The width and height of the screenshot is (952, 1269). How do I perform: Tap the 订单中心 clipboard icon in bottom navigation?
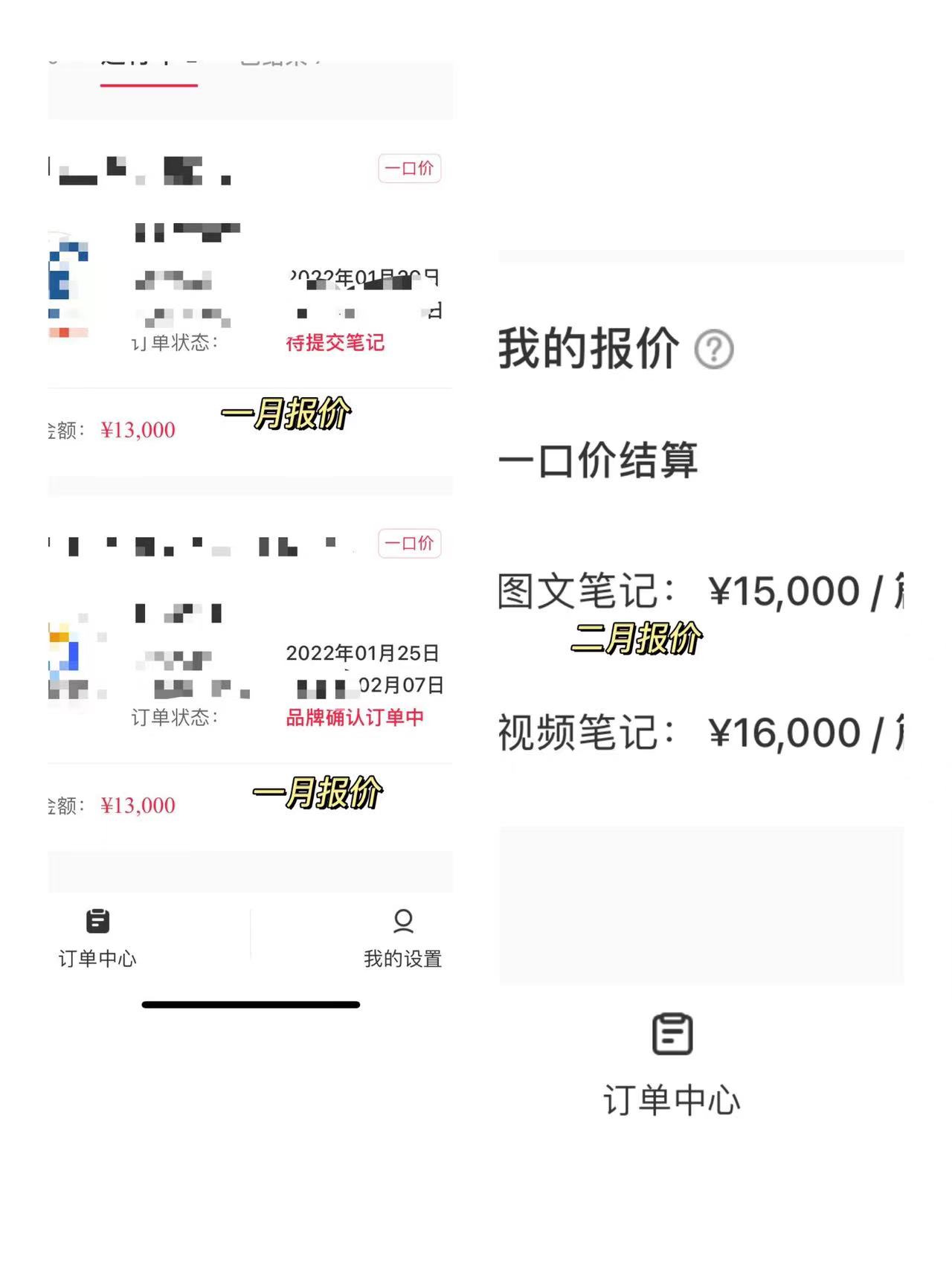[x=97, y=921]
